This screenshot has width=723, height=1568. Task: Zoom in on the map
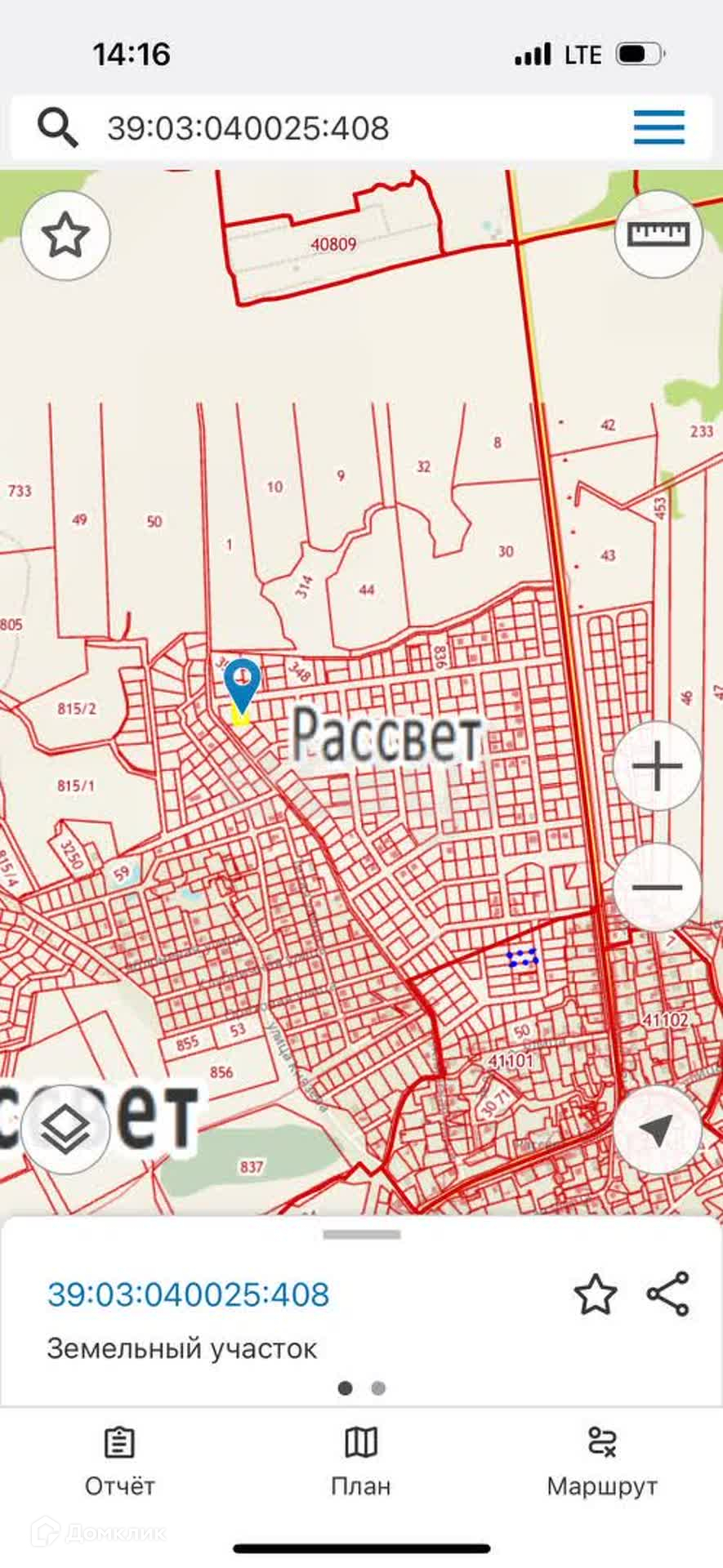(658, 766)
